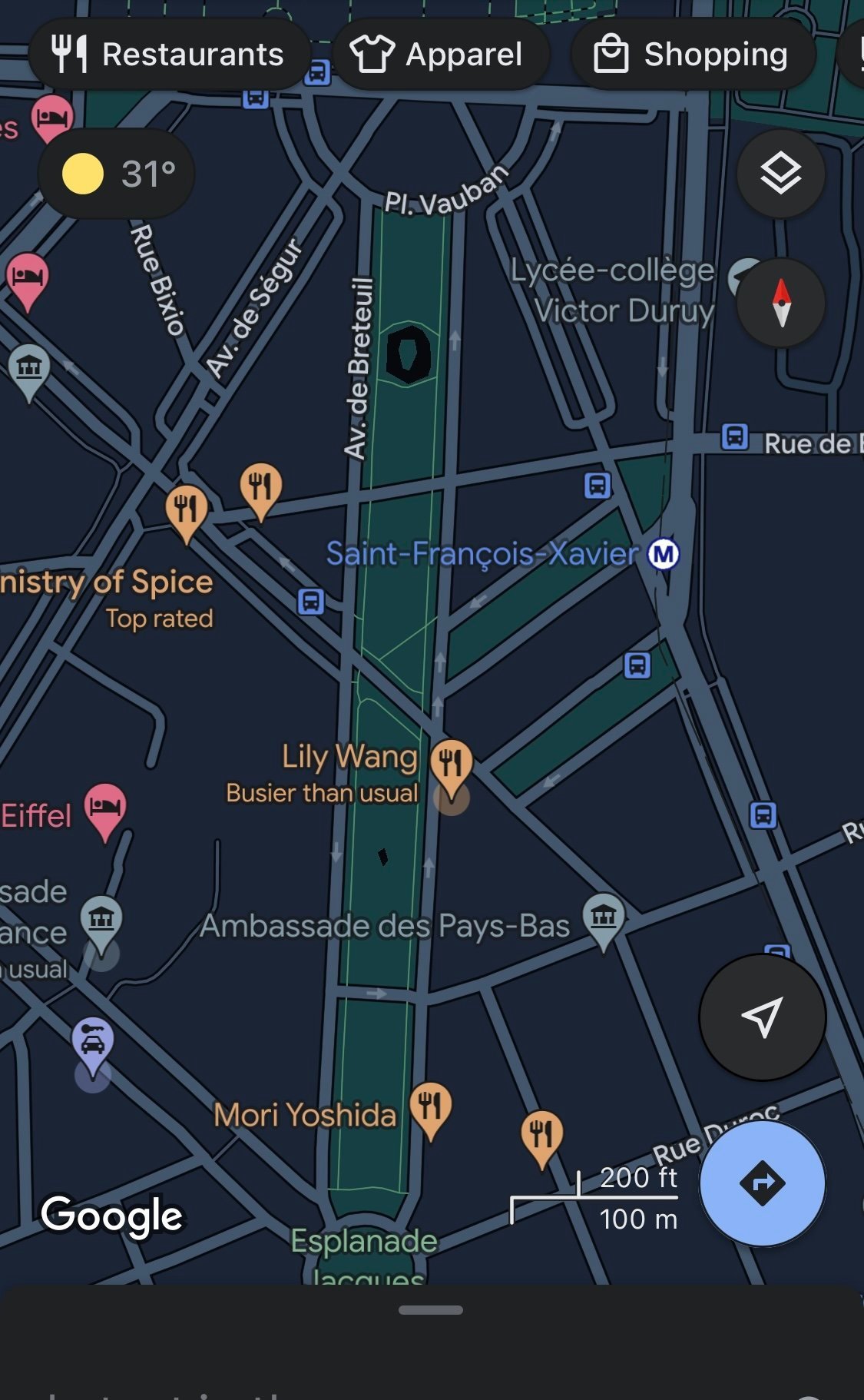Screen dimensions: 864x1400
Task: Tap the car rental marker
Action: click(93, 1042)
